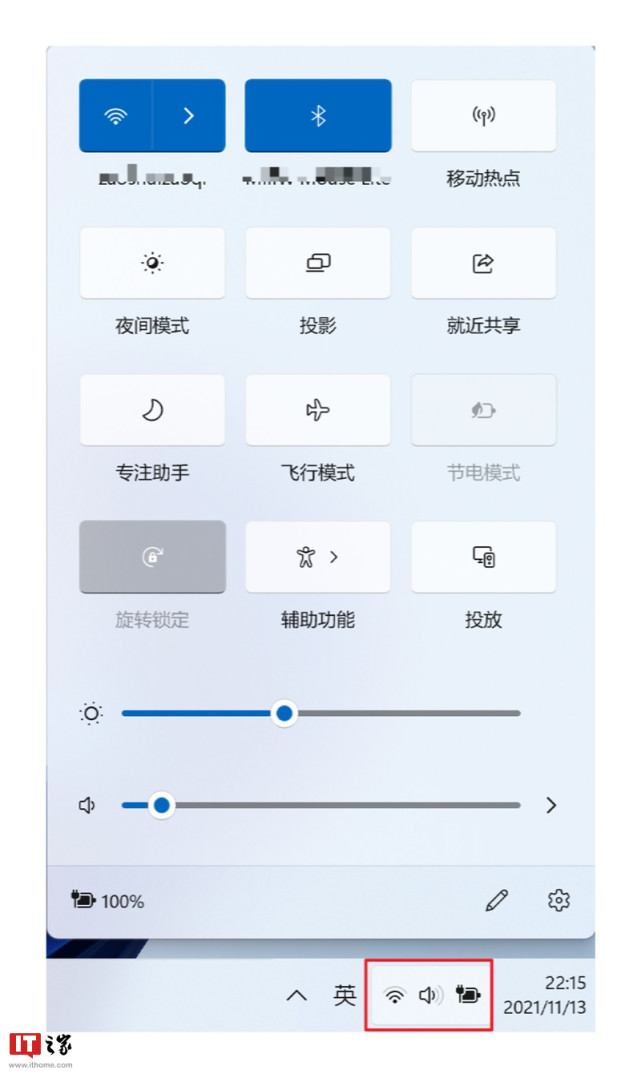Switch the 英 input method indicator
This screenshot has height=1078, width=641.
345,995
